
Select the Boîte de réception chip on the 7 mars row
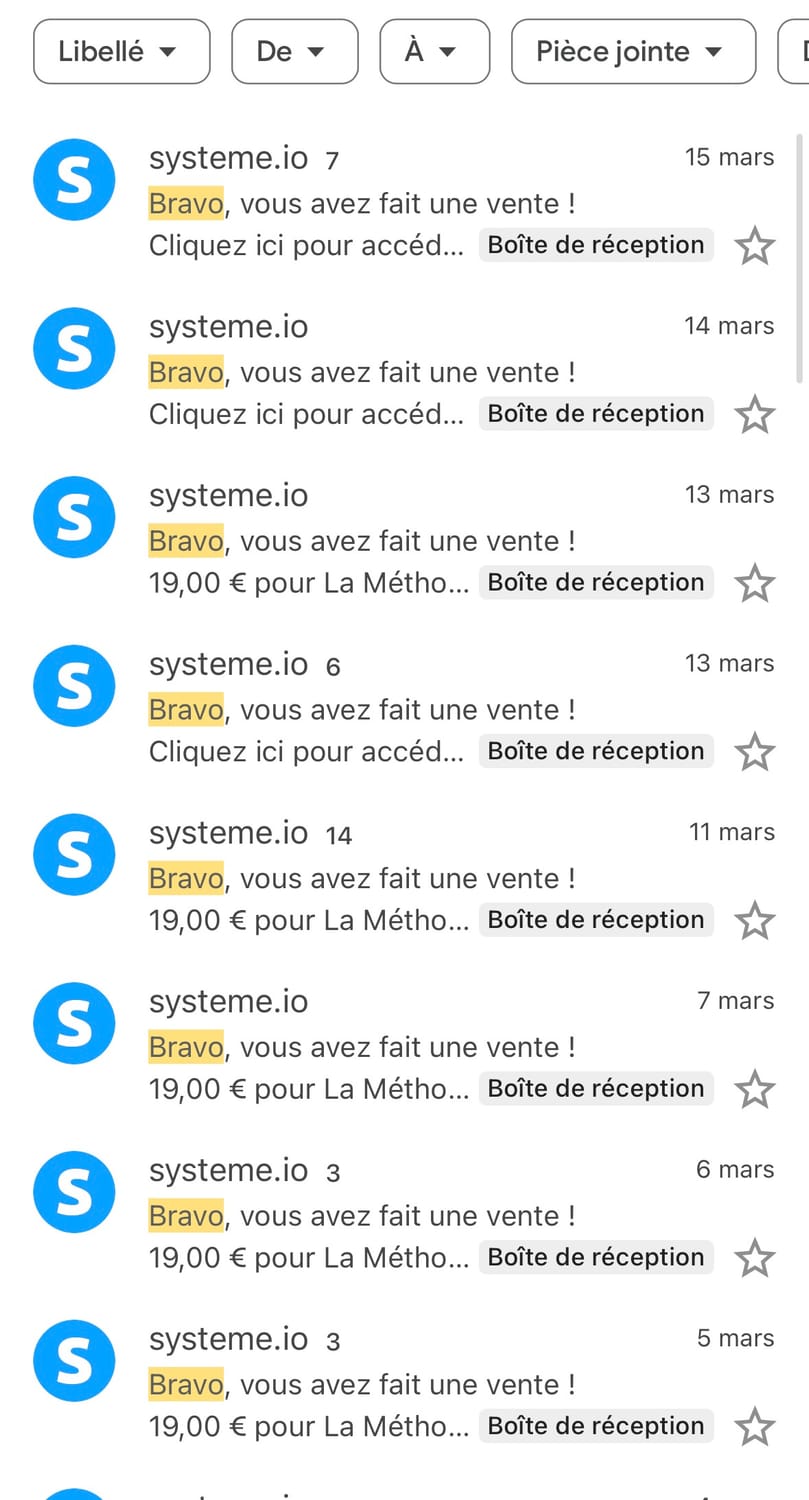point(596,1088)
